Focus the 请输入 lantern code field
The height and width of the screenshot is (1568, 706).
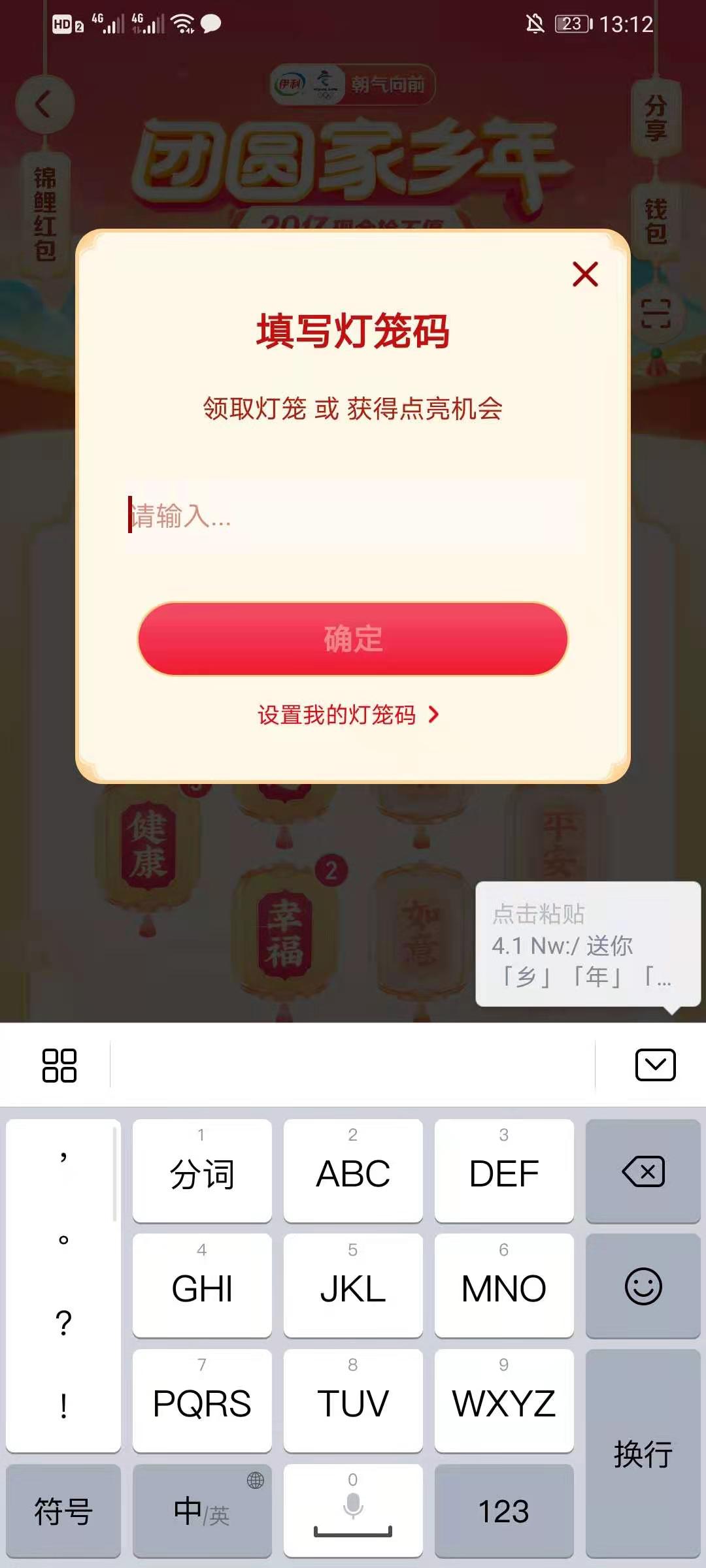pyautogui.click(x=353, y=516)
